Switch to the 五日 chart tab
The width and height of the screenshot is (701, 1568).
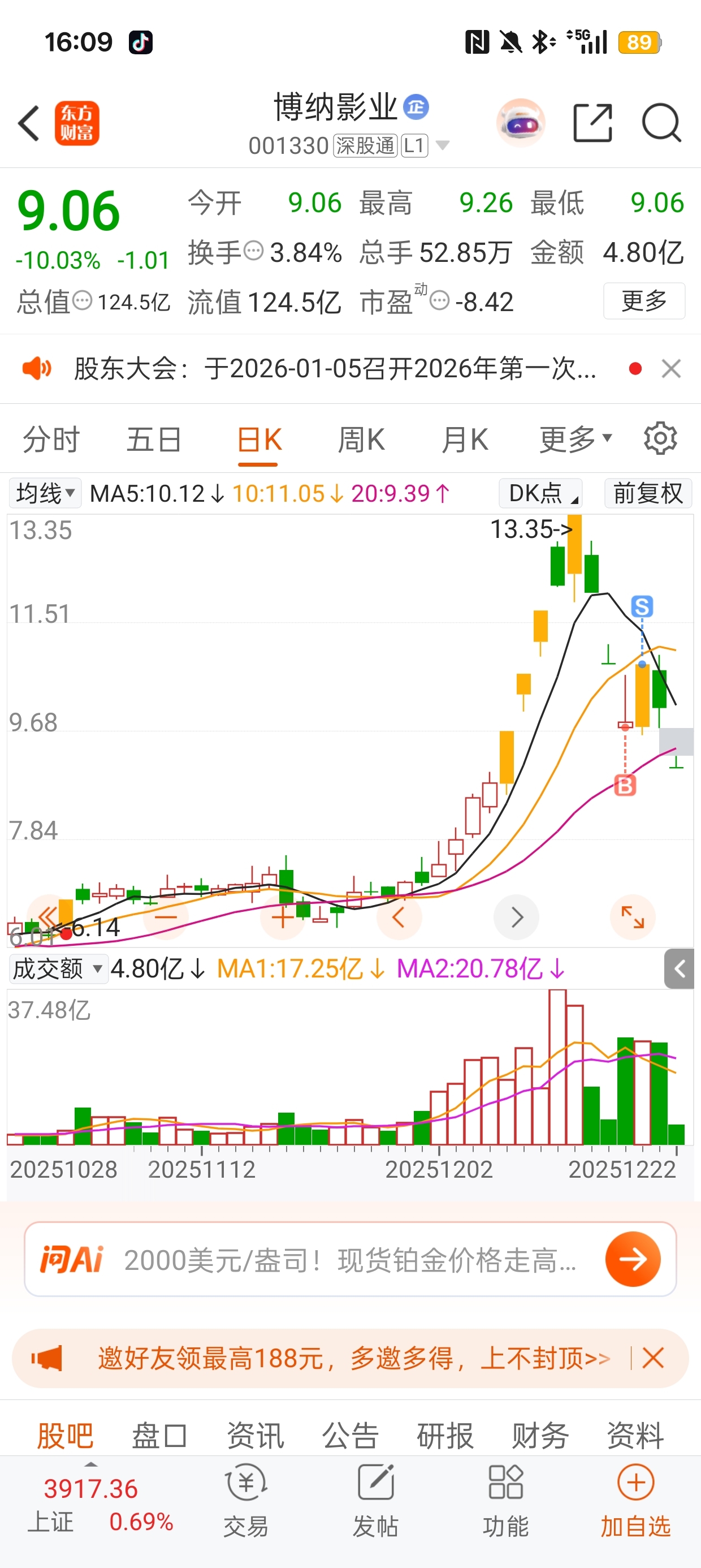[154, 440]
